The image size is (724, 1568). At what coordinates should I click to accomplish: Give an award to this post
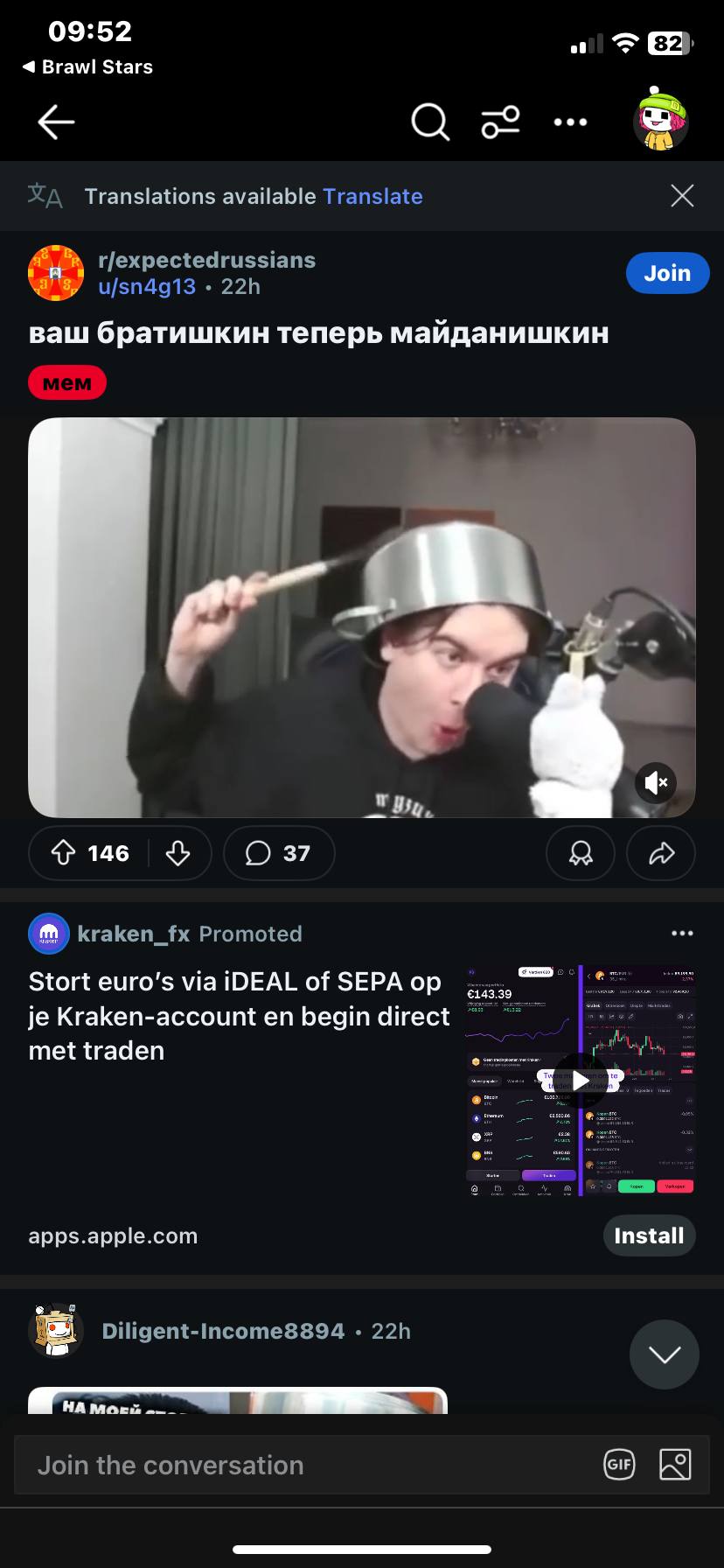pyautogui.click(x=581, y=853)
